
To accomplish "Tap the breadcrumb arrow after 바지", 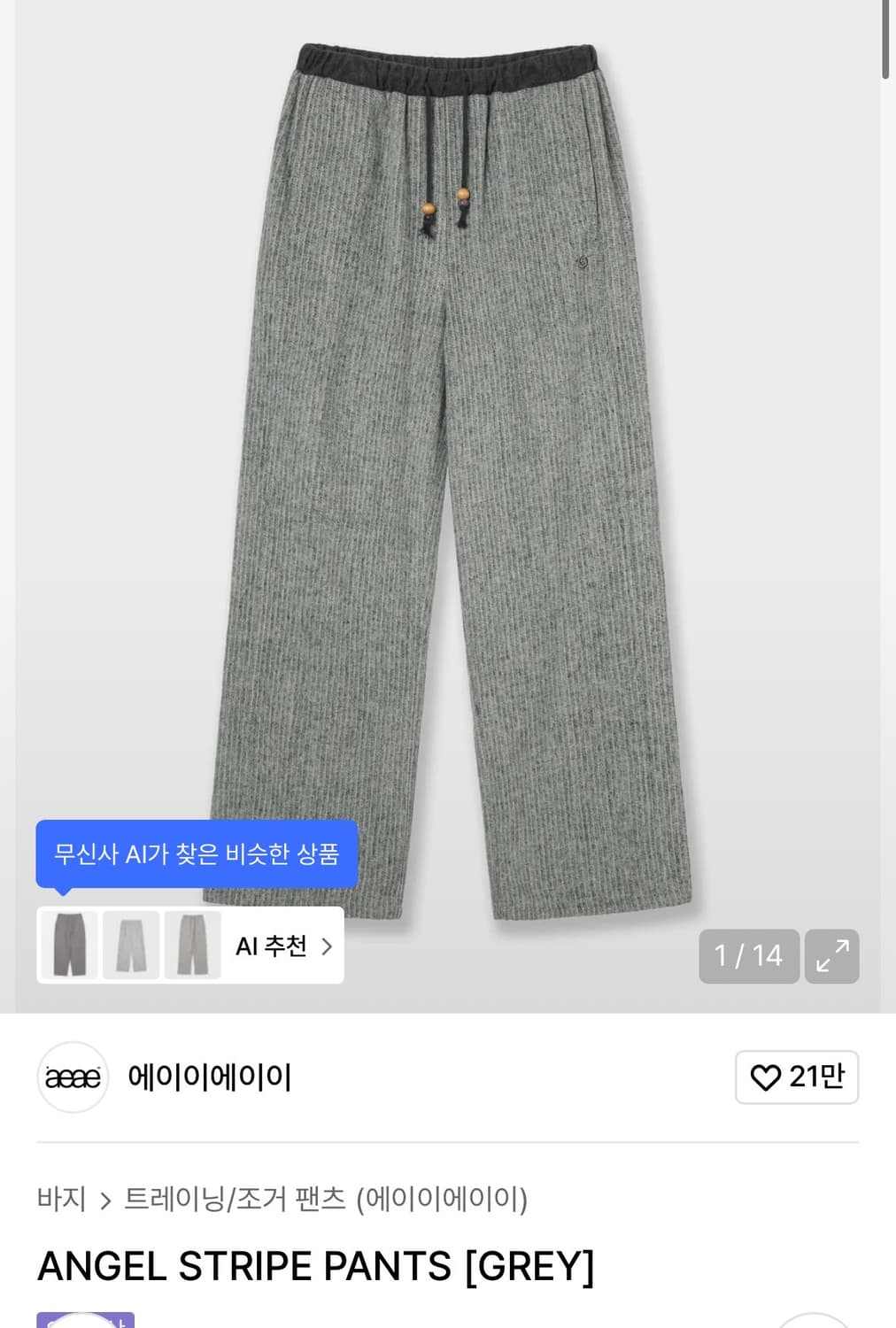I will coord(105,1201).
